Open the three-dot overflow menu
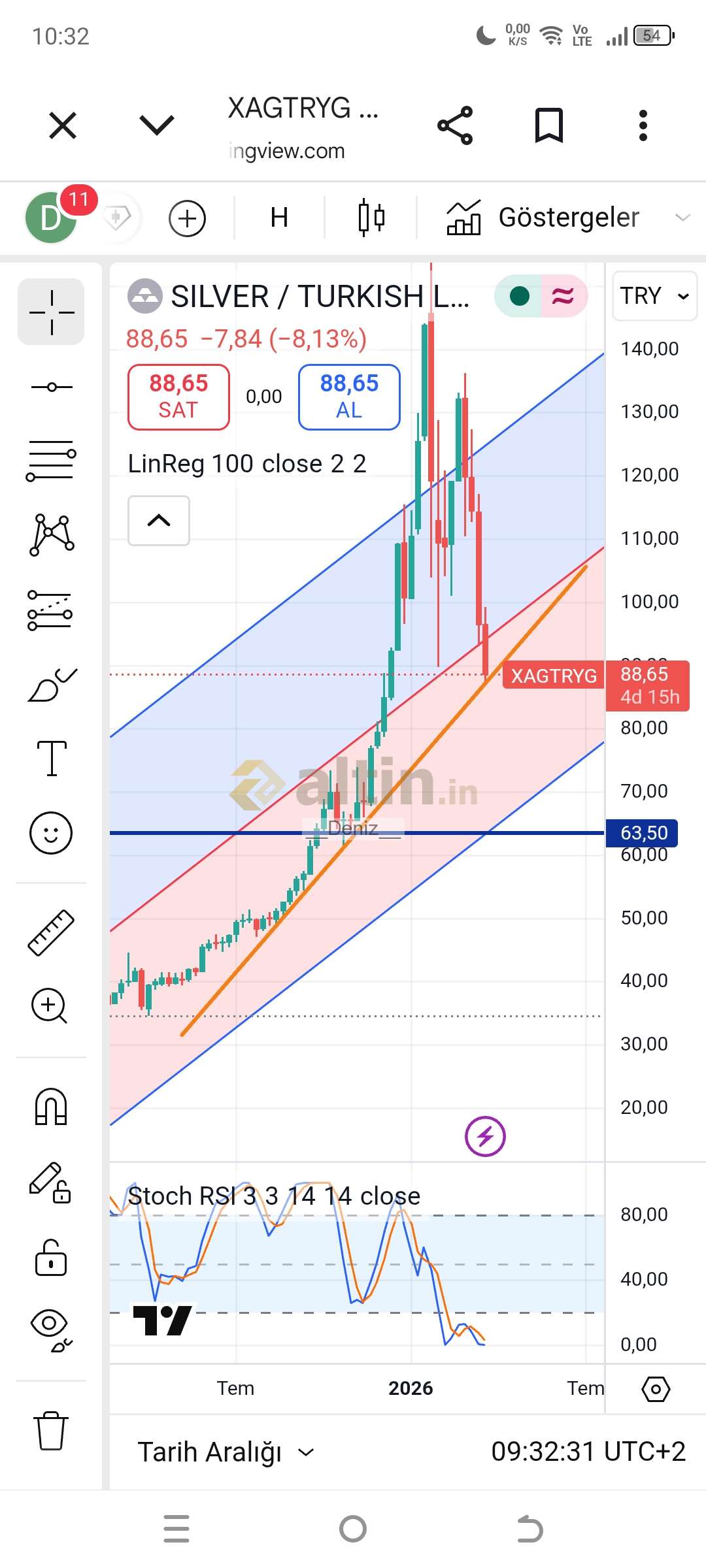Screen dimensions: 706x1568 pyautogui.click(x=643, y=125)
